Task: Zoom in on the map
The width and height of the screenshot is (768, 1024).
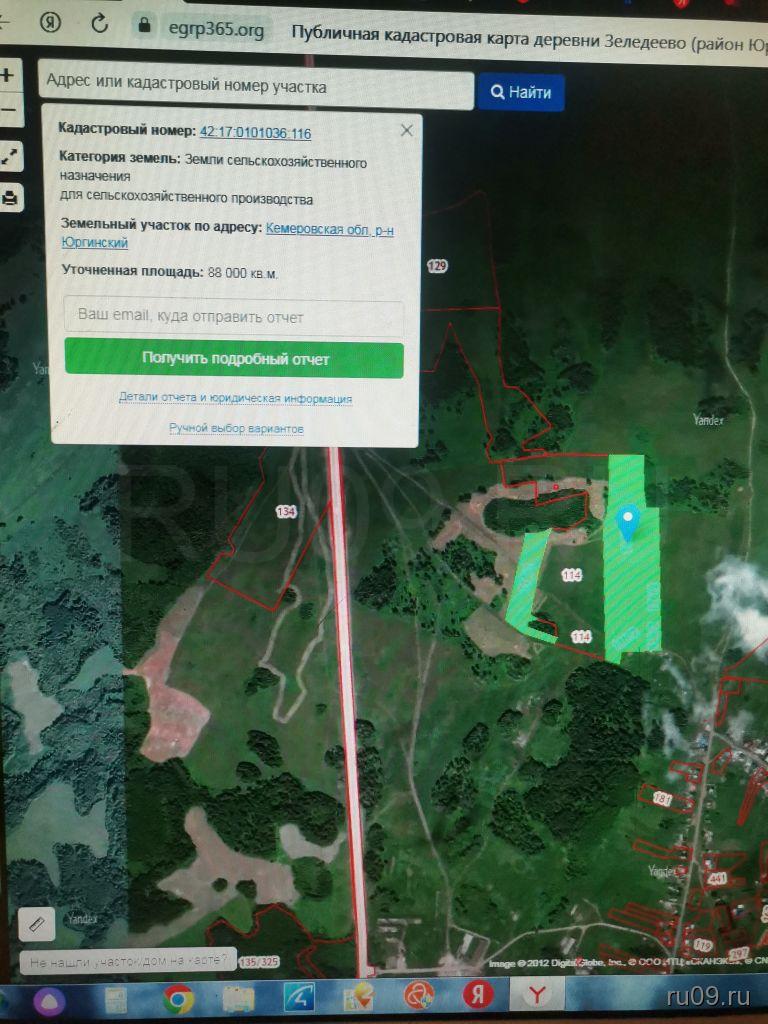Action: point(7,74)
